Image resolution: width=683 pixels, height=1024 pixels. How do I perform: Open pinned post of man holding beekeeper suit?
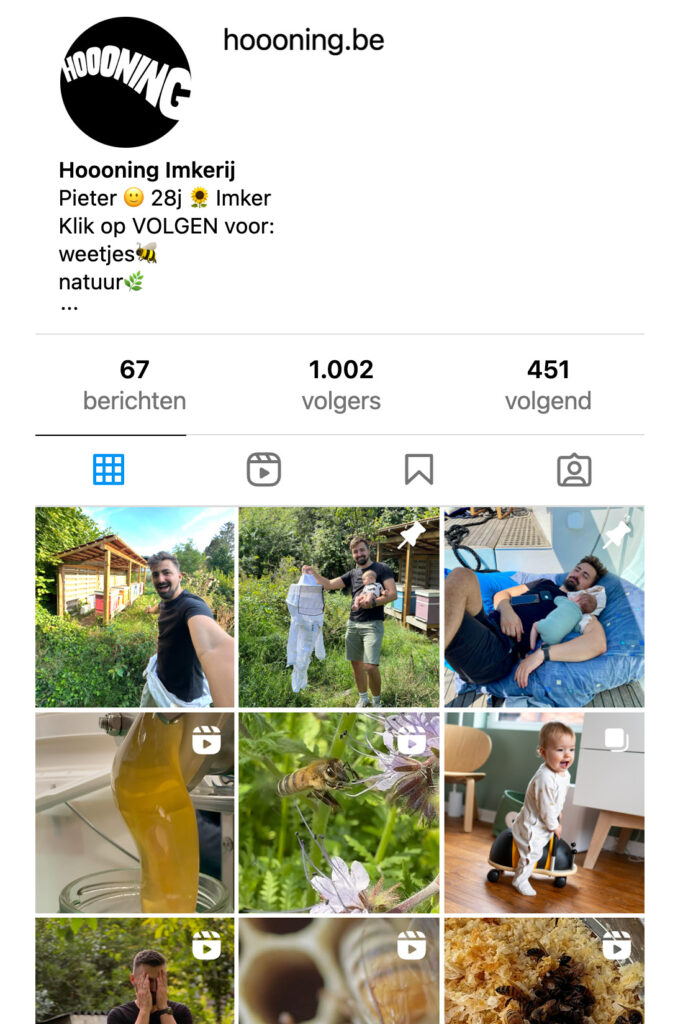click(339, 606)
